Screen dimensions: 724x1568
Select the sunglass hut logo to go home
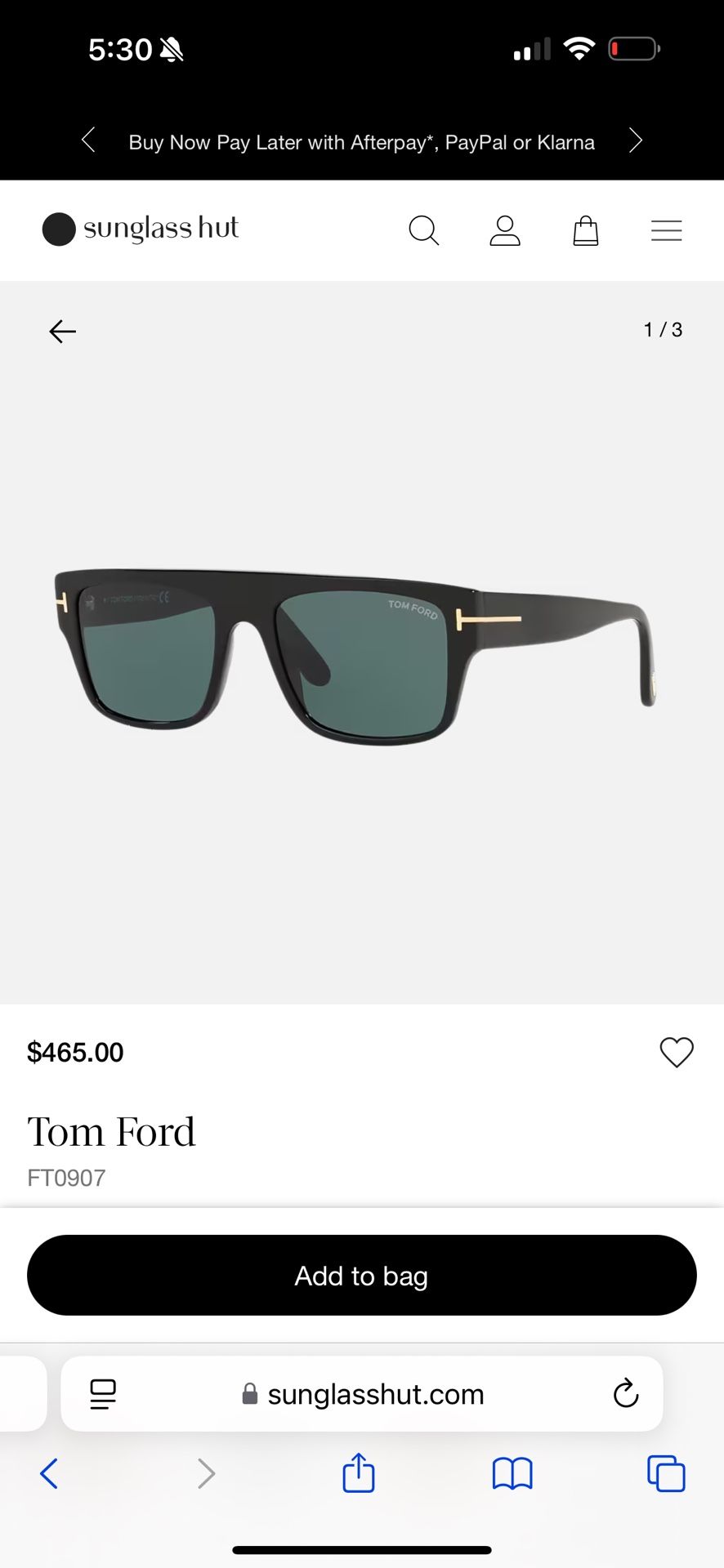pyautogui.click(x=140, y=229)
